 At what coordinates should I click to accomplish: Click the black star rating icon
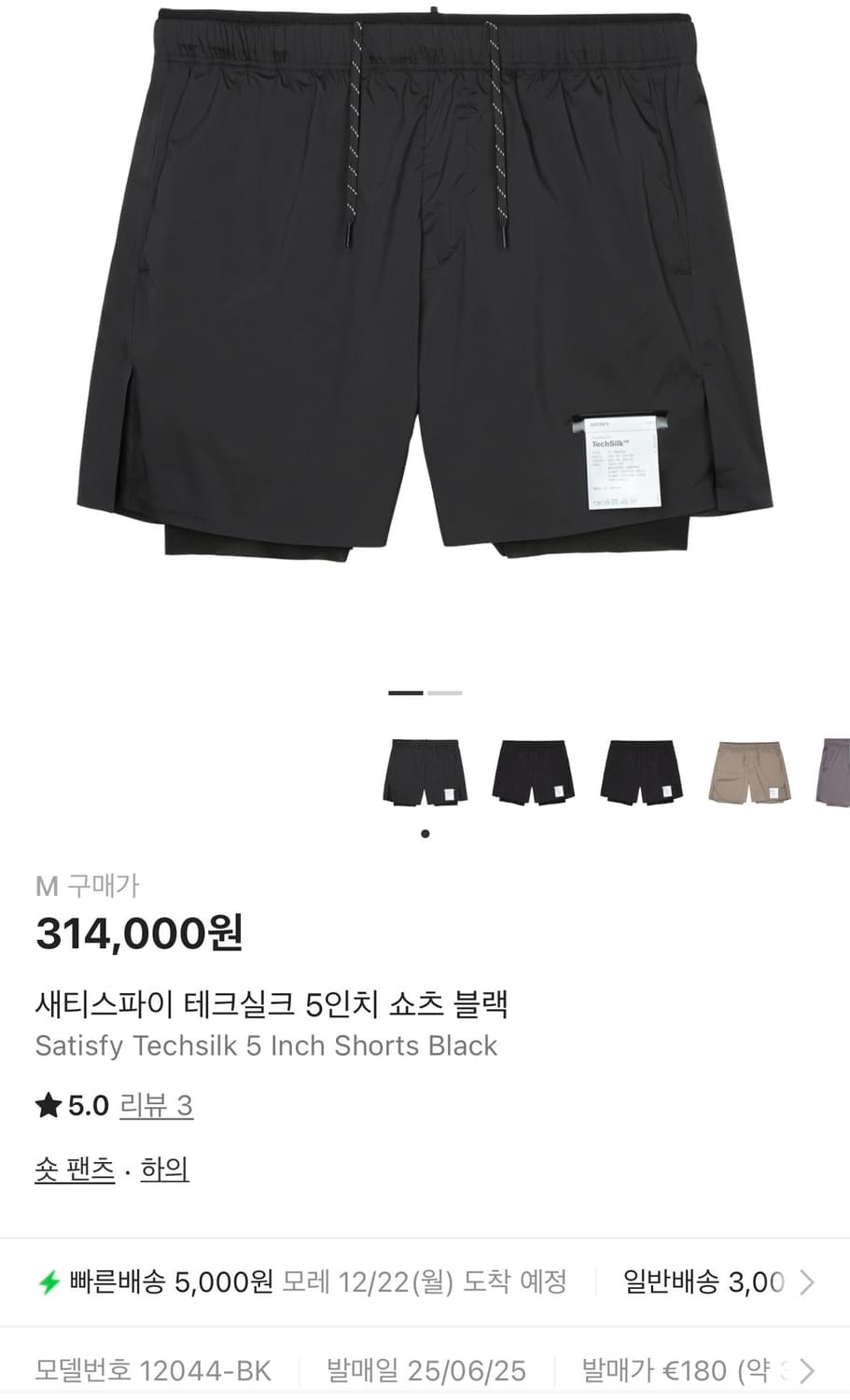pos(49,1105)
